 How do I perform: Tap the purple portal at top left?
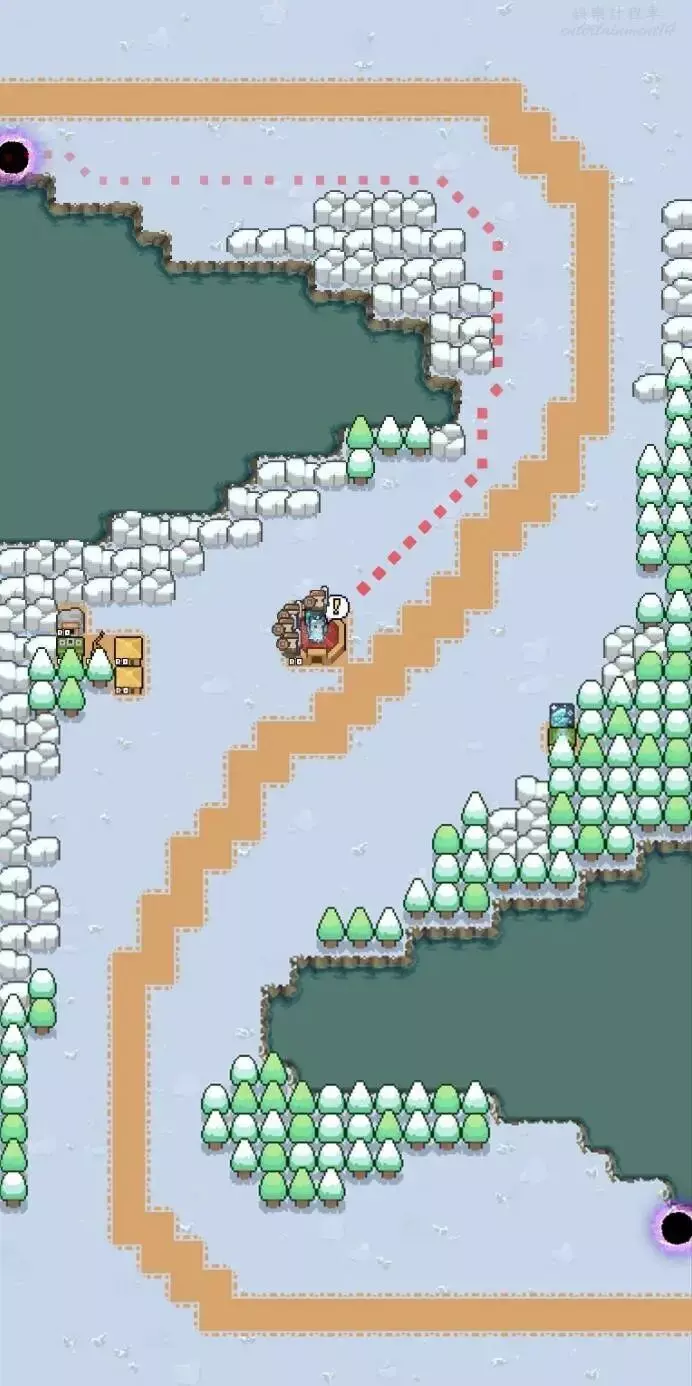[15, 156]
